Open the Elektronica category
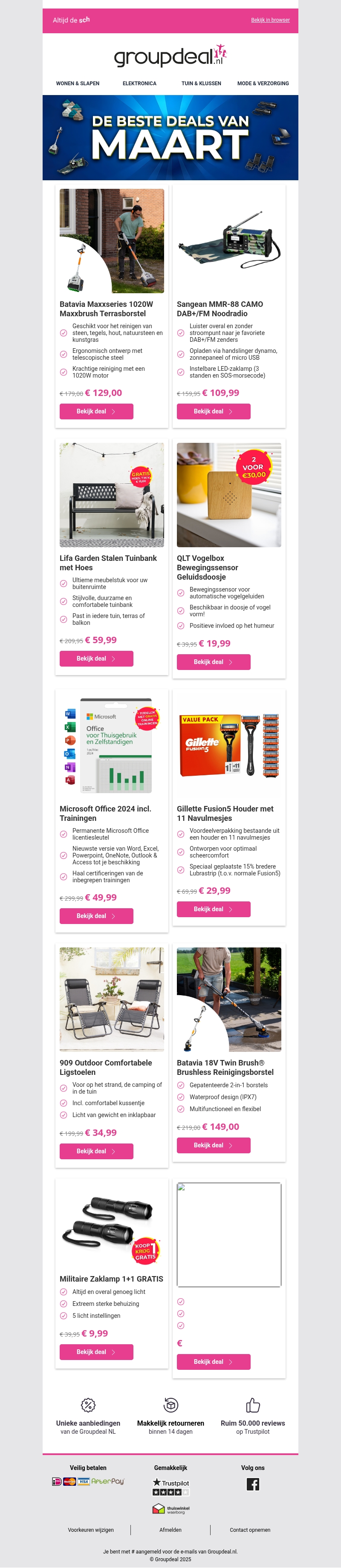Viewport: 341px width, 1568px height. 139,84
